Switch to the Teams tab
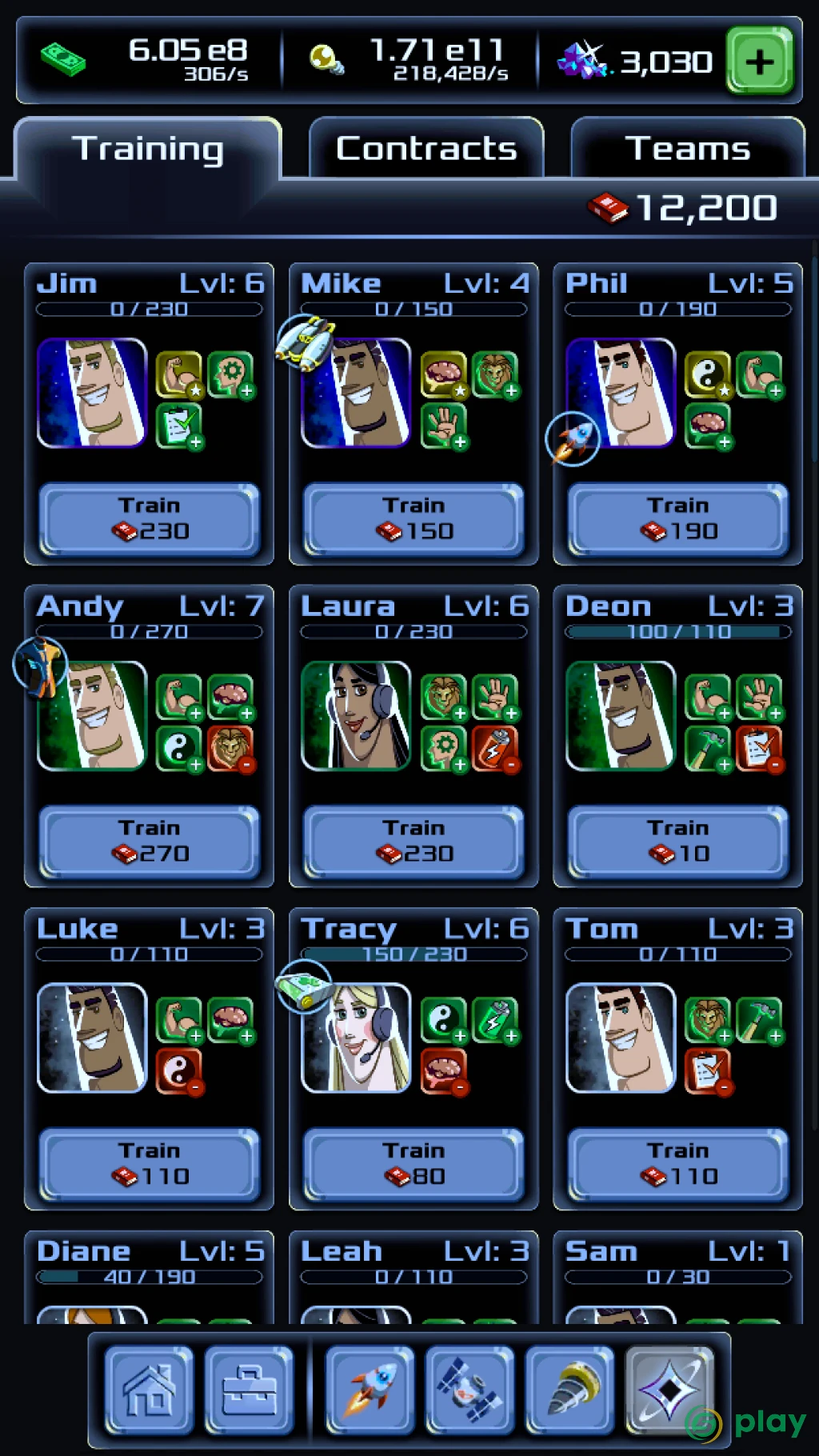The image size is (819, 1456). 688,149
